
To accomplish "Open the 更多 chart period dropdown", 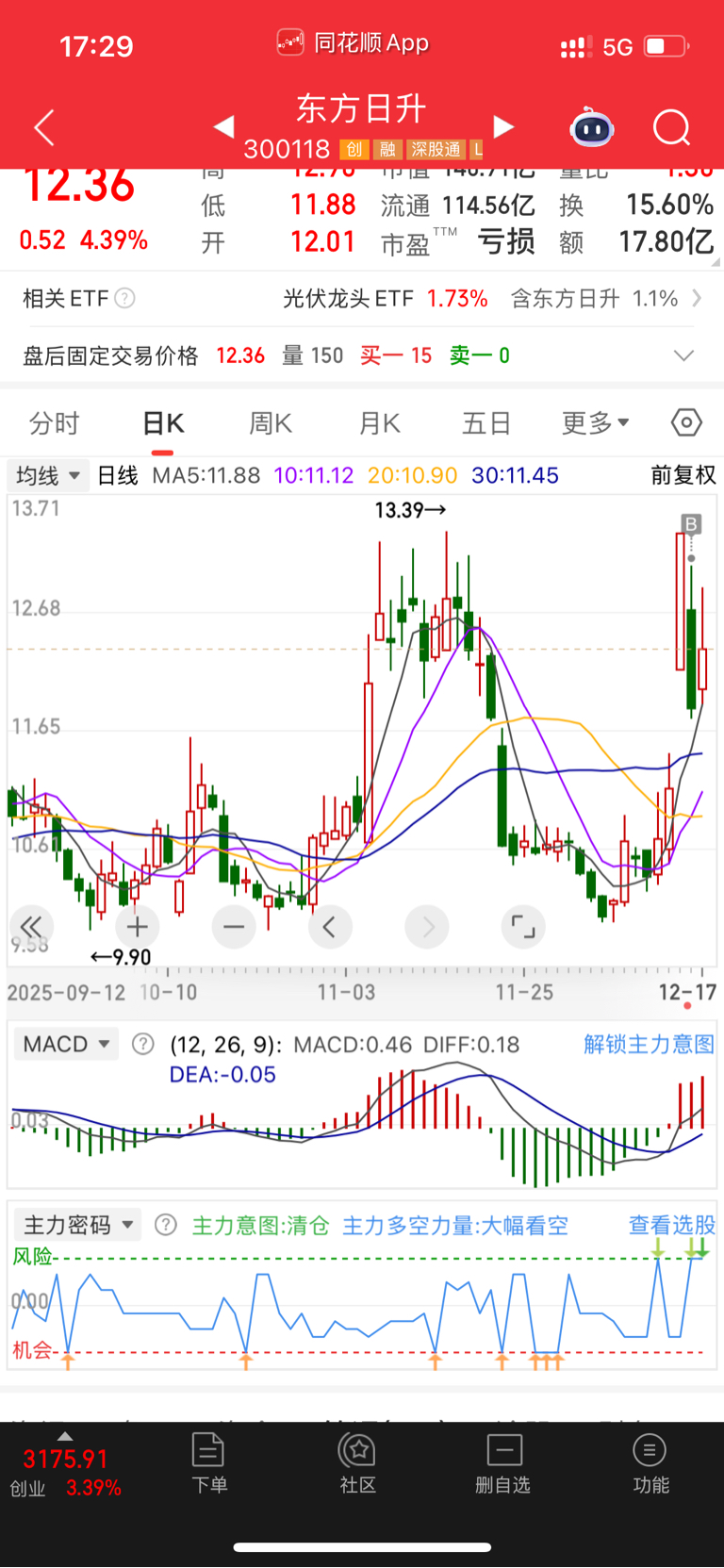I will pyautogui.click(x=595, y=423).
